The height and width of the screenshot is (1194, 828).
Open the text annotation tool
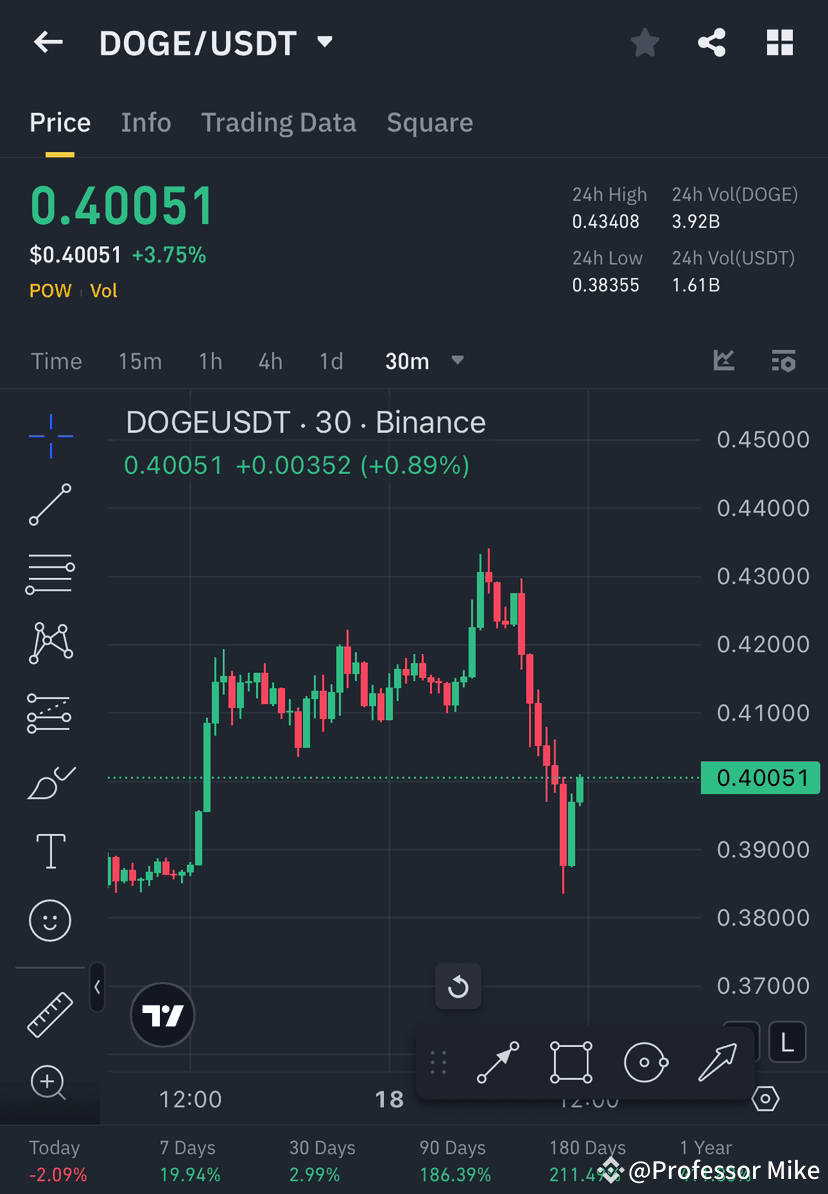49,850
